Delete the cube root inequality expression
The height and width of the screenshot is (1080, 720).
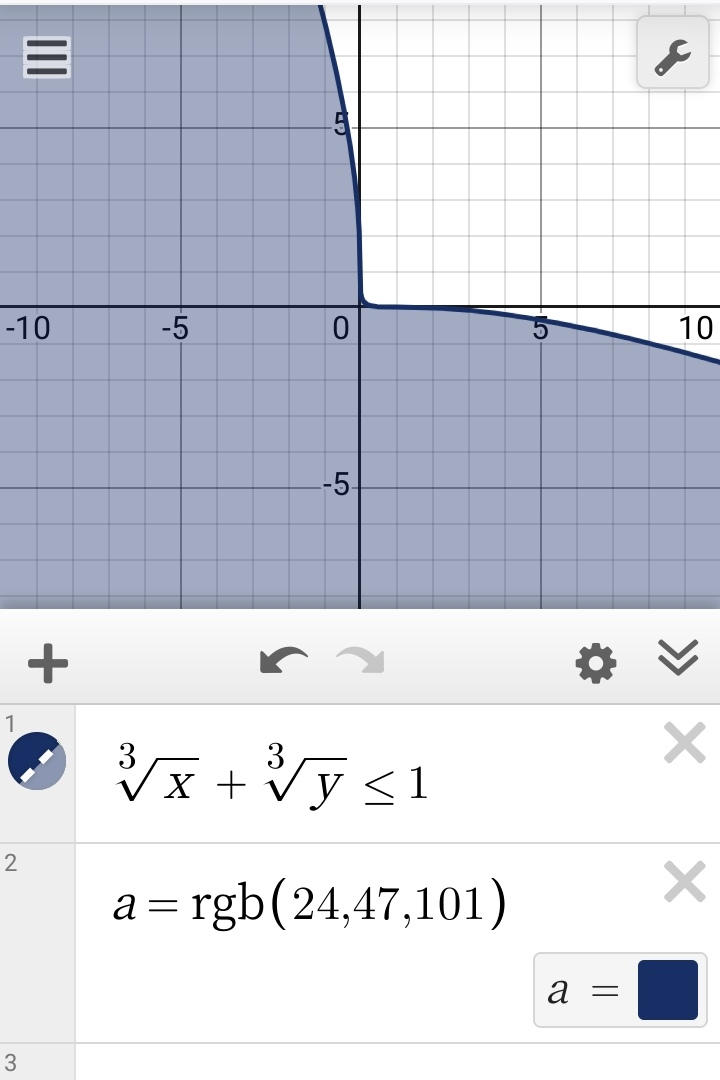[683, 742]
